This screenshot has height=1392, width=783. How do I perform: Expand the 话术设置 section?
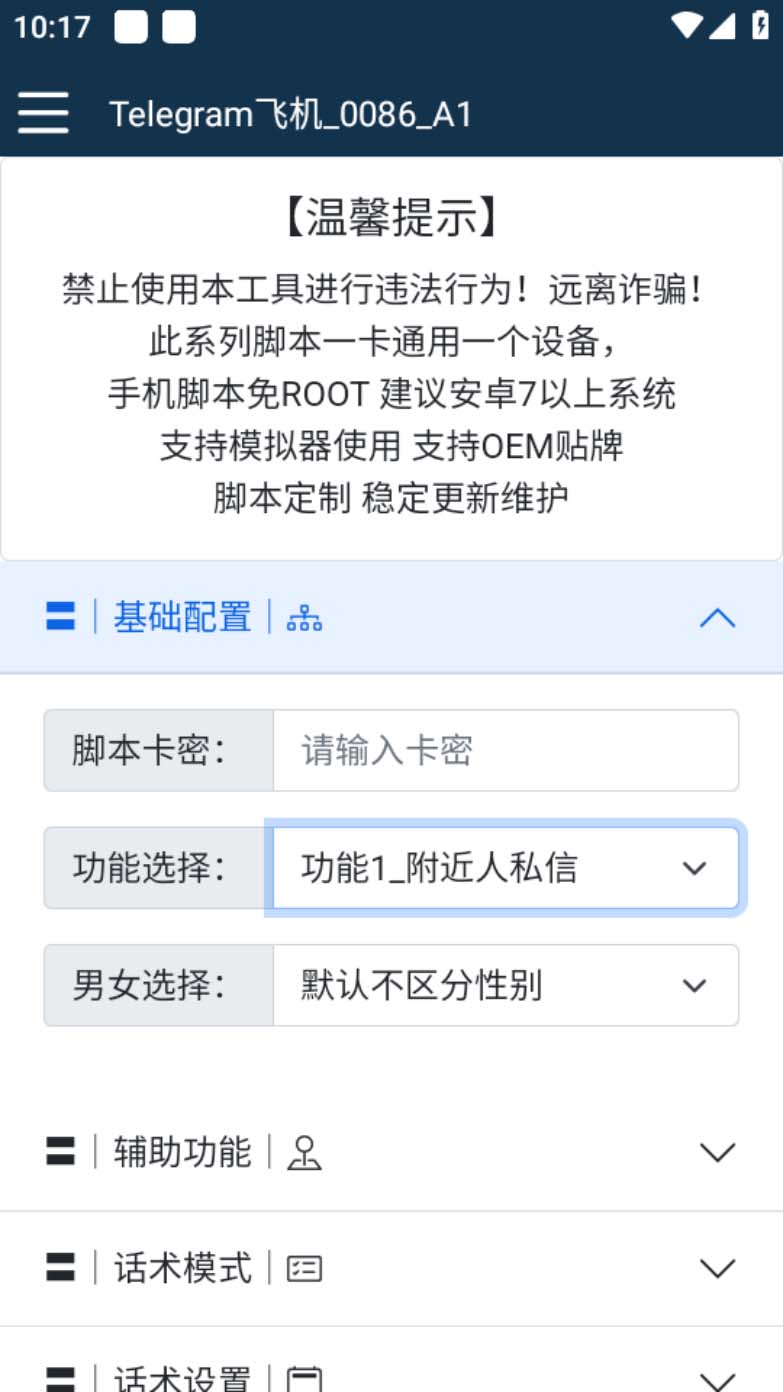tap(718, 1378)
